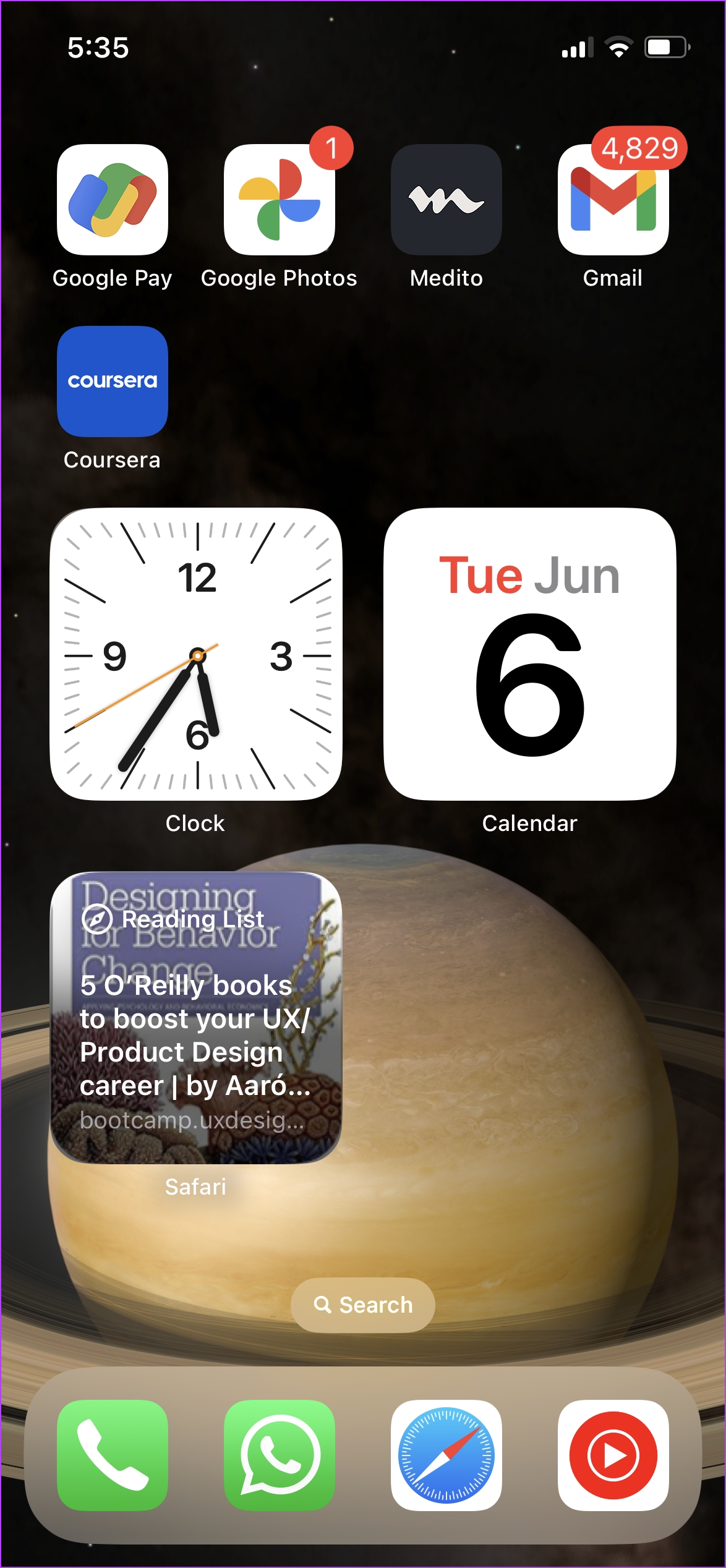The width and height of the screenshot is (726, 1568).
Task: Open the Calendar widget showing Tue Jun 6
Action: 529,654
